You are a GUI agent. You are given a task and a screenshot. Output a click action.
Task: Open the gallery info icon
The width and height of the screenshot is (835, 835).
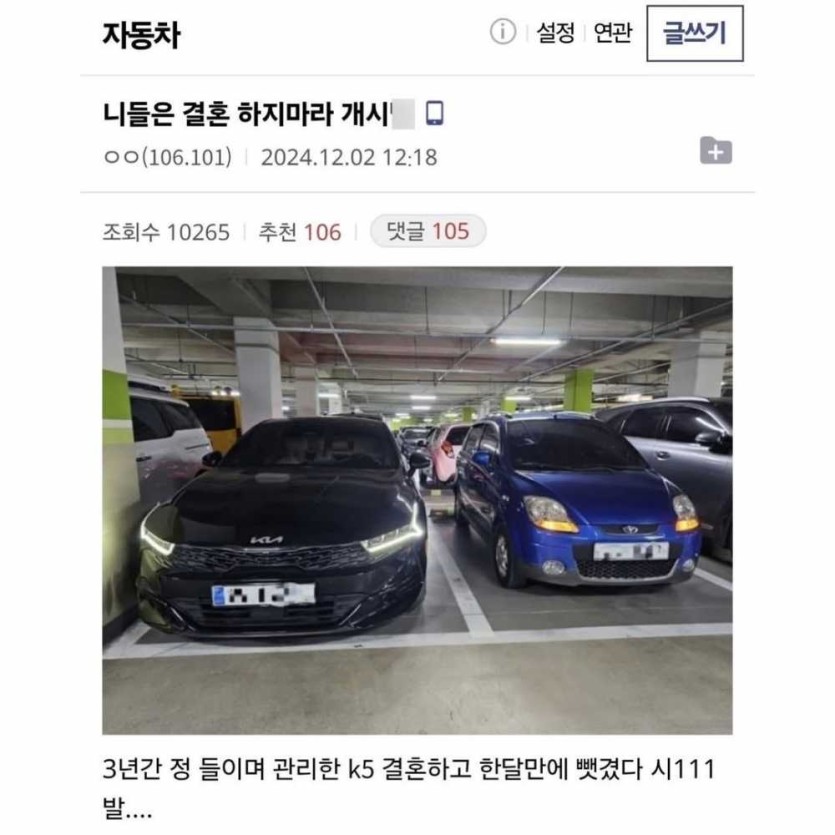click(503, 32)
